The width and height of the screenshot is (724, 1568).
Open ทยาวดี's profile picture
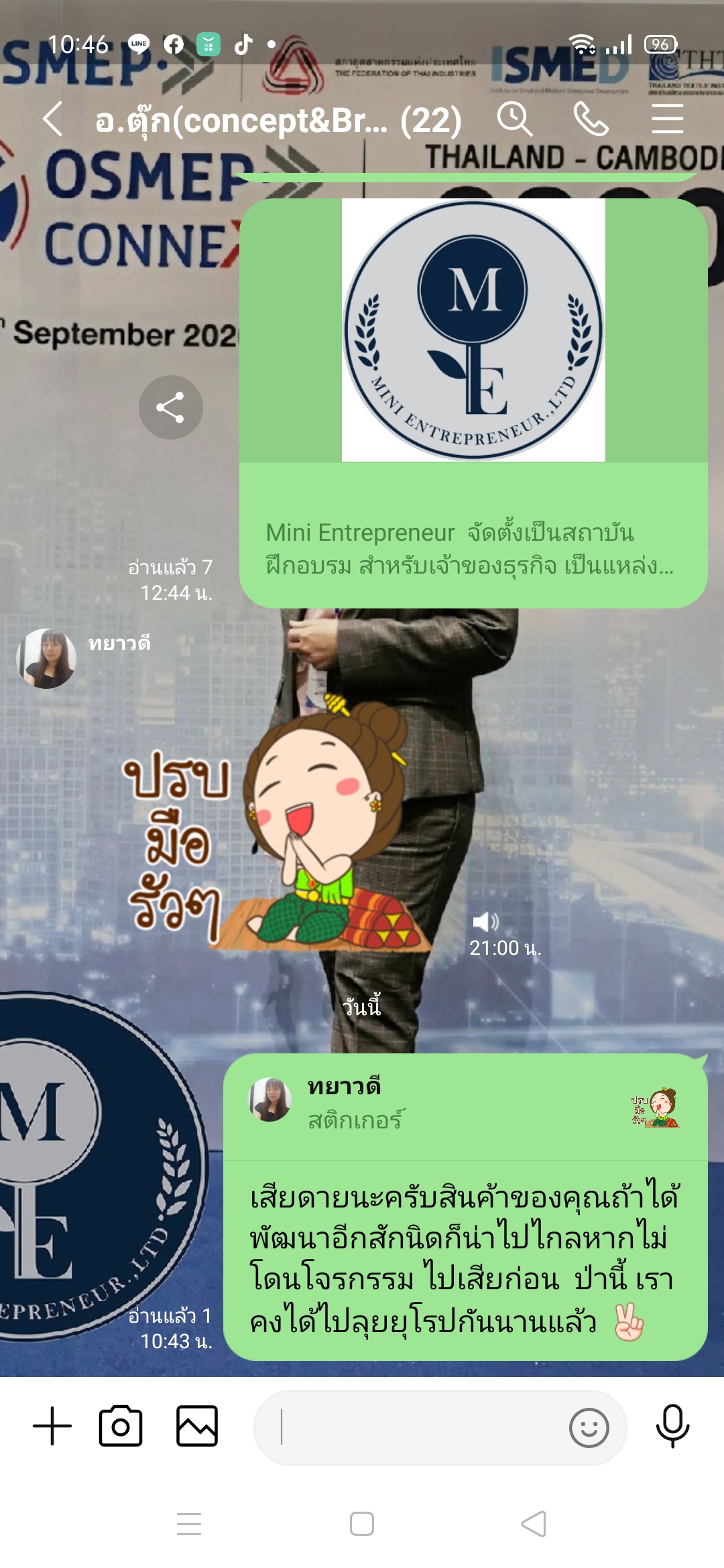[x=46, y=658]
